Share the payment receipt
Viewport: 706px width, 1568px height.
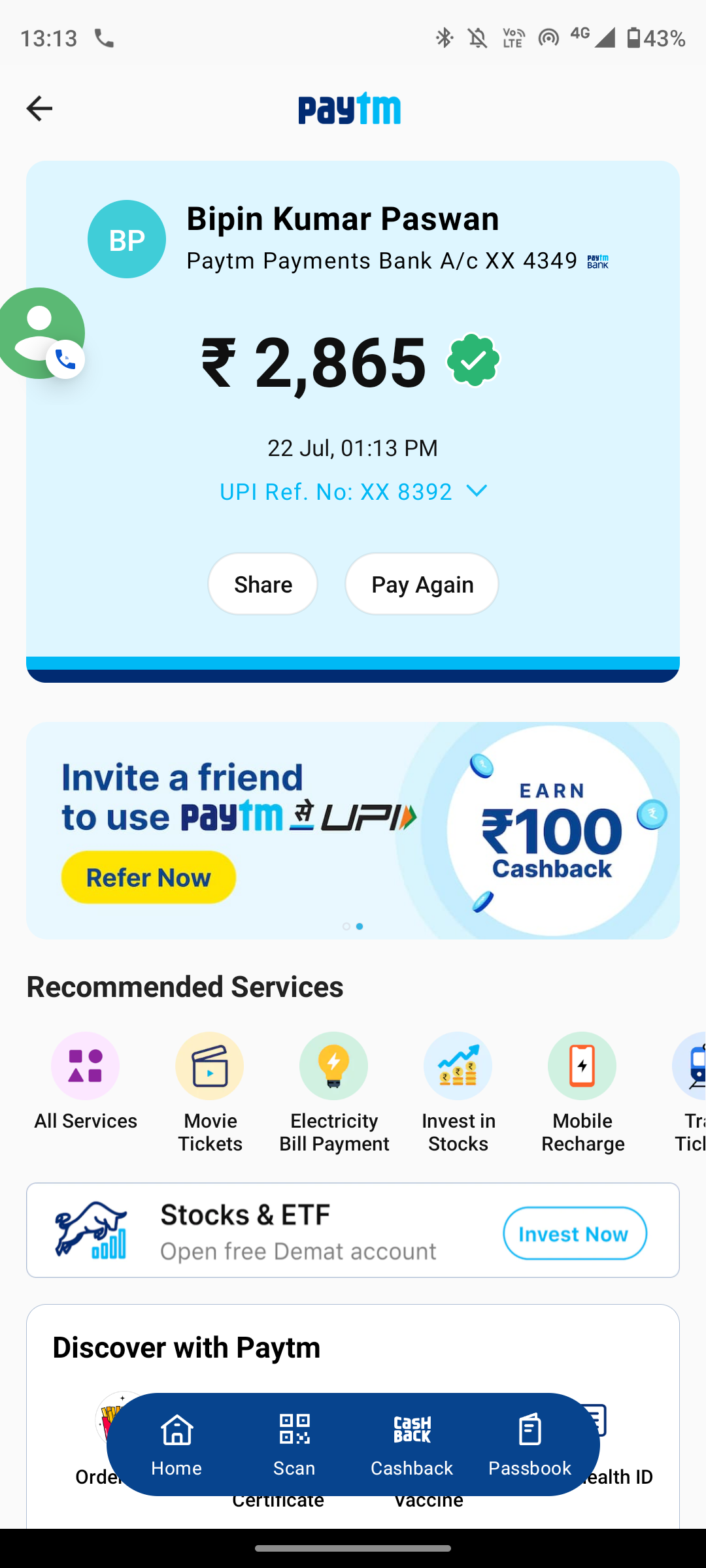[263, 584]
